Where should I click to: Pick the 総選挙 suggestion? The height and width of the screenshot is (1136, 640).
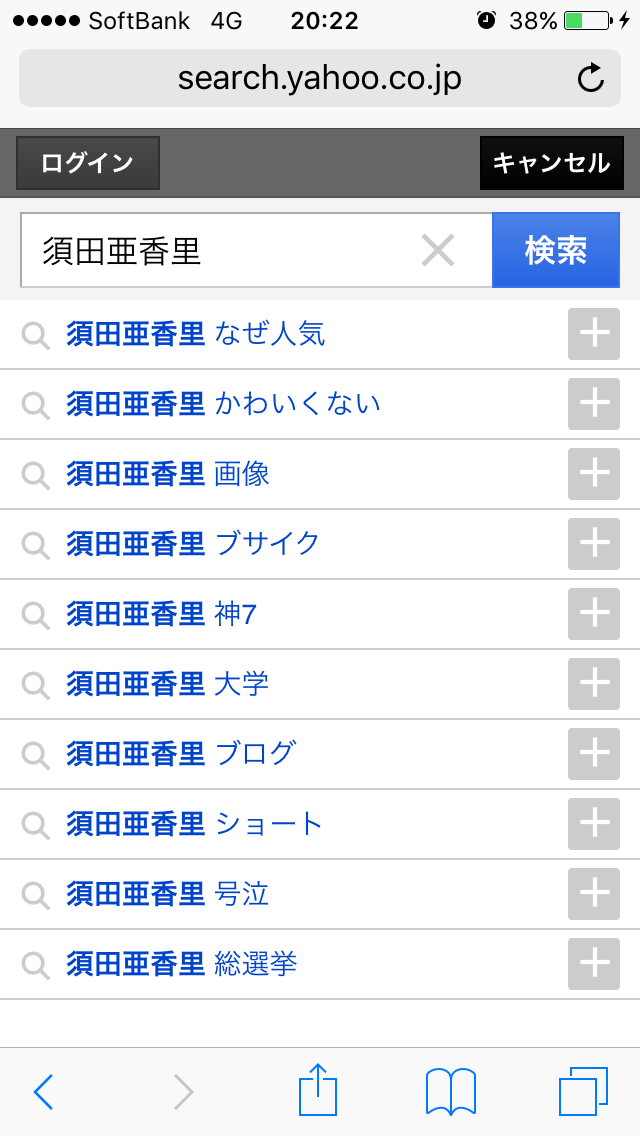(x=279, y=964)
